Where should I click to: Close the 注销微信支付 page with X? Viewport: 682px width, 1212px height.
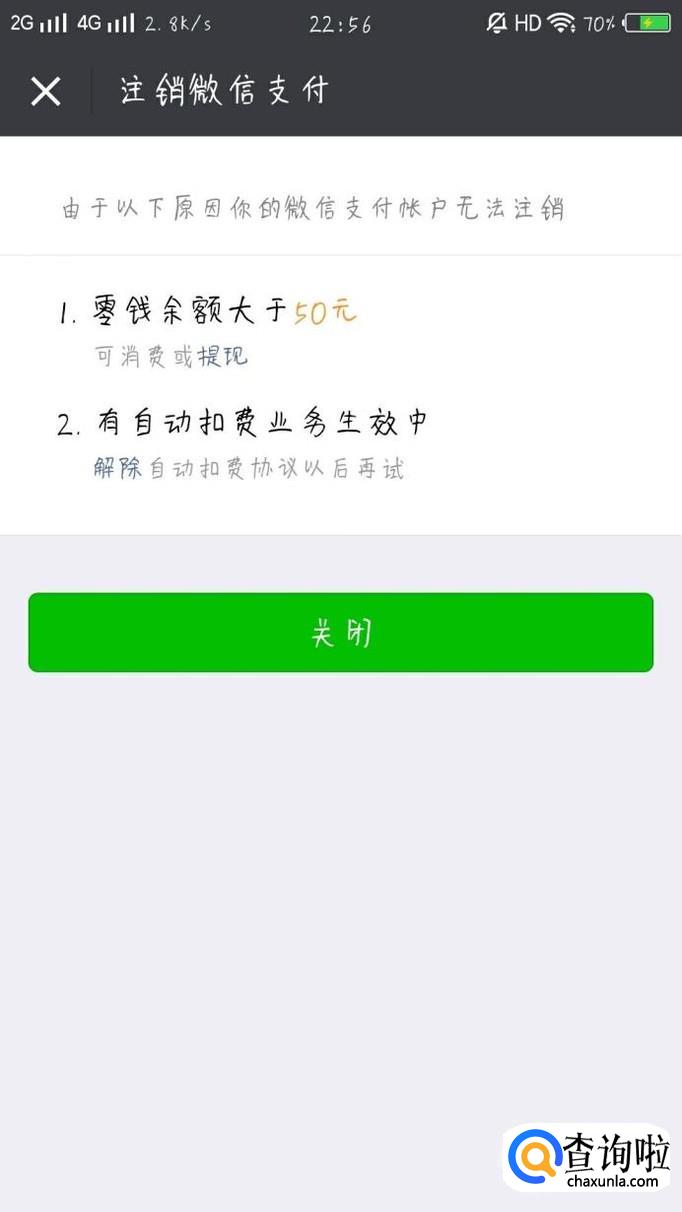pyautogui.click(x=45, y=91)
